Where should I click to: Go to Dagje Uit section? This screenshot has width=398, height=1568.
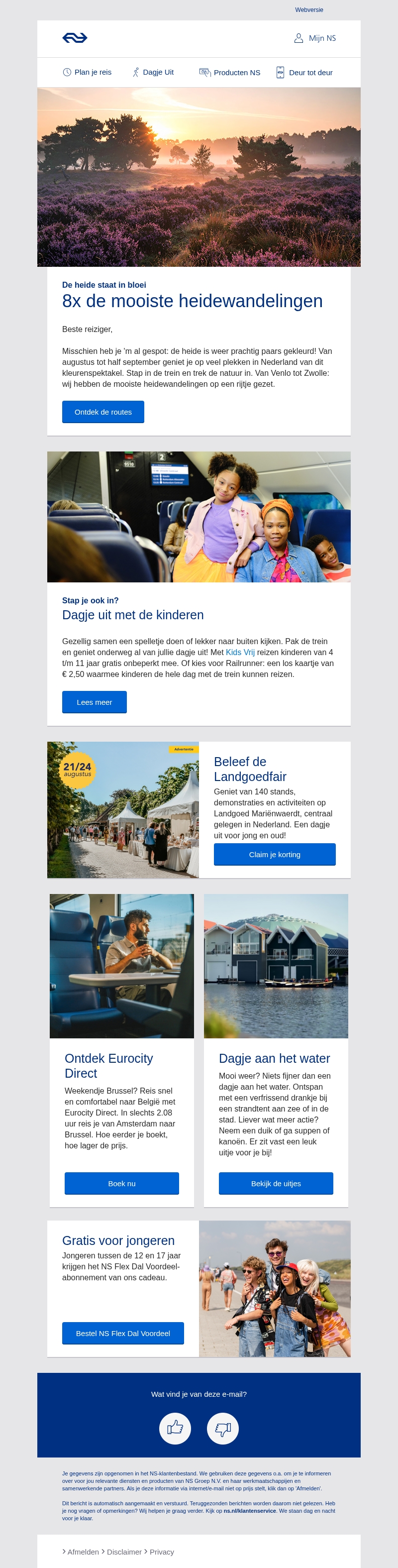[x=153, y=73]
